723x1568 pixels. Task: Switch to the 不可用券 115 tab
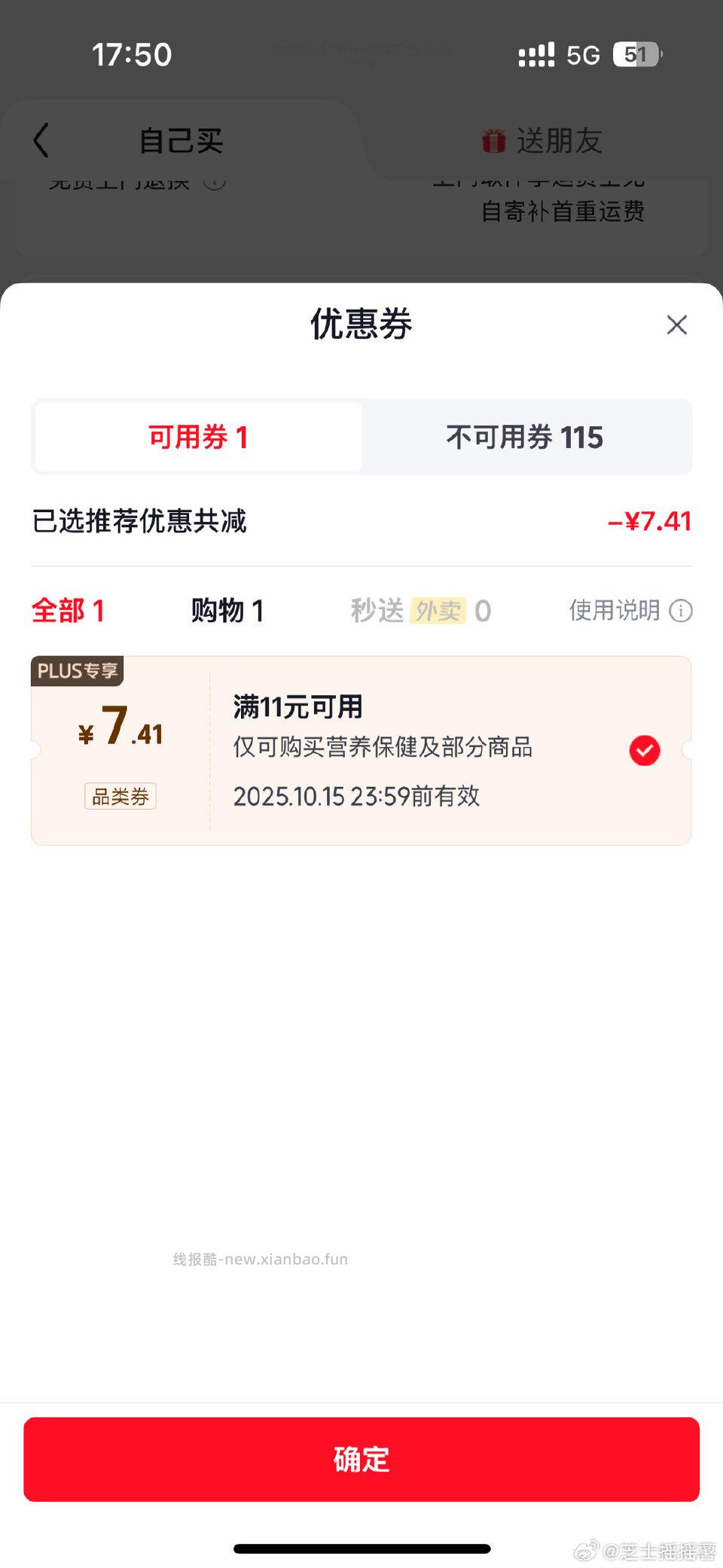coord(524,437)
